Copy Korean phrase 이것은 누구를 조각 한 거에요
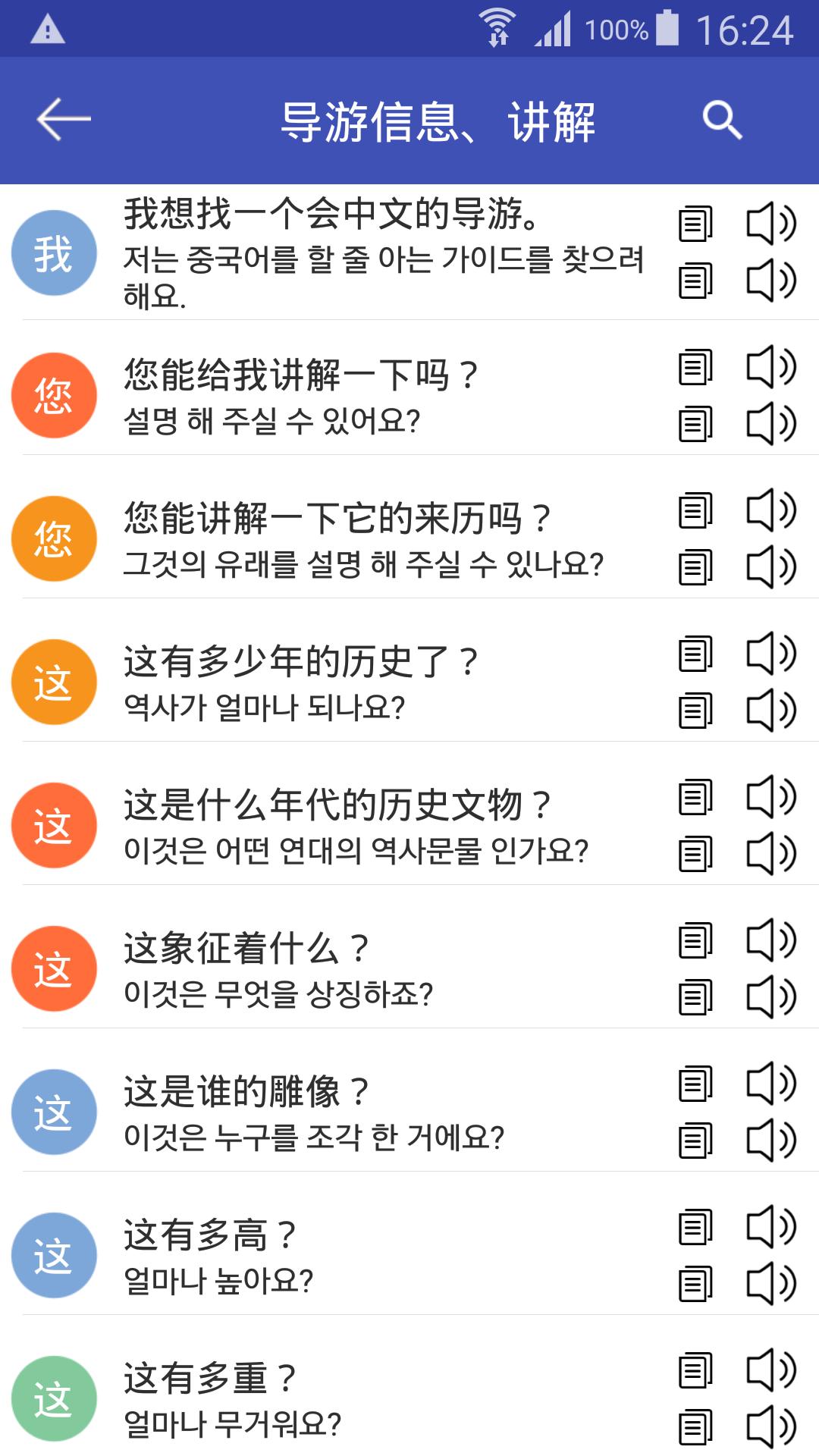 (695, 1141)
